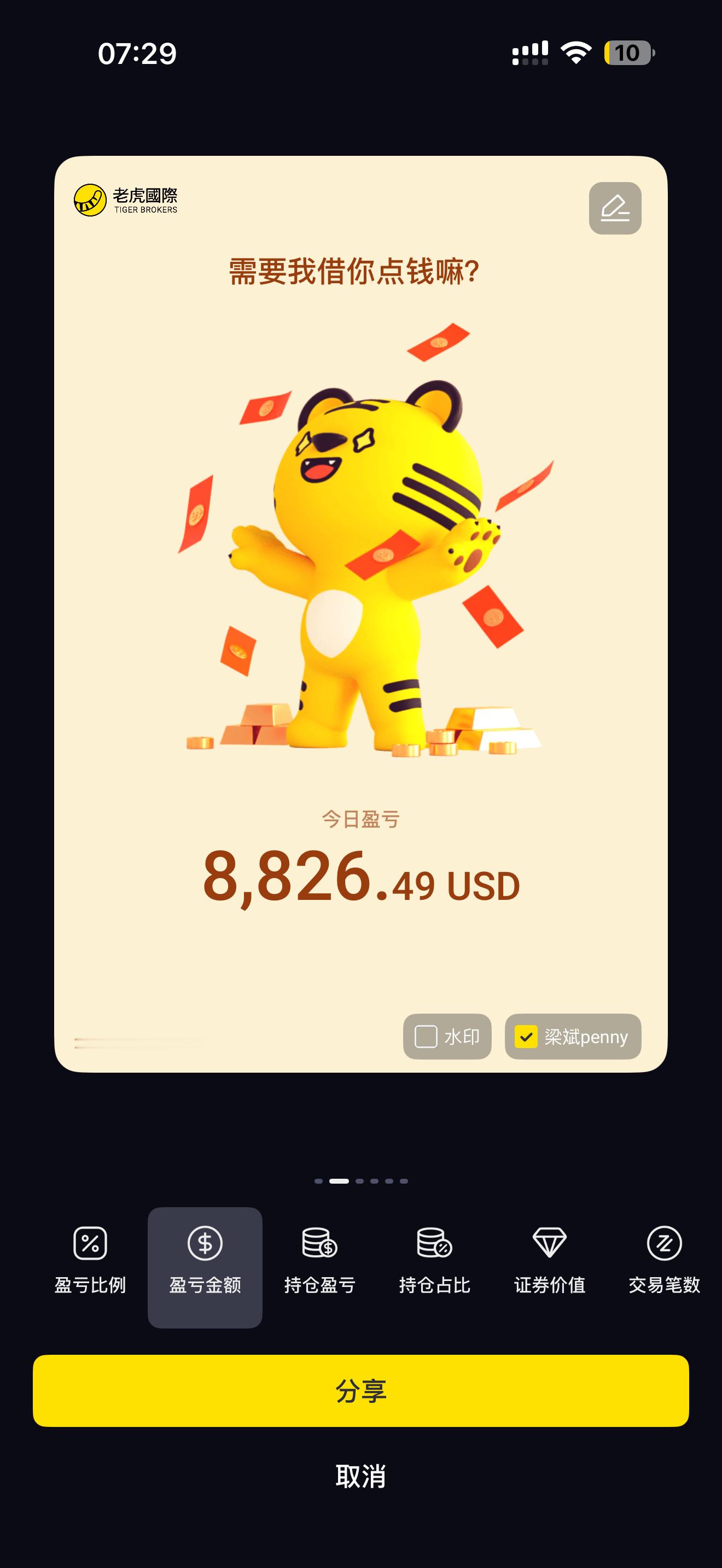Image resolution: width=722 pixels, height=1568 pixels.
Task: Enable the 水印 watermark checkbox
Action: (x=426, y=1037)
